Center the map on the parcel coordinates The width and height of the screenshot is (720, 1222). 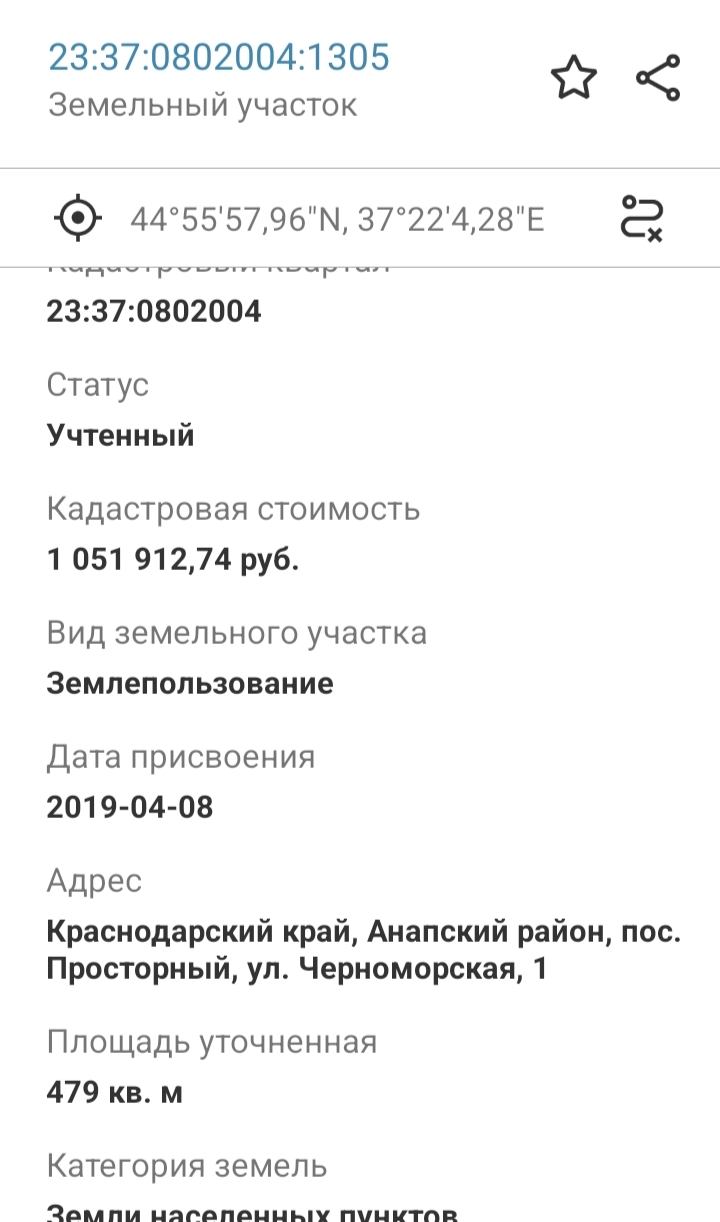(78, 217)
